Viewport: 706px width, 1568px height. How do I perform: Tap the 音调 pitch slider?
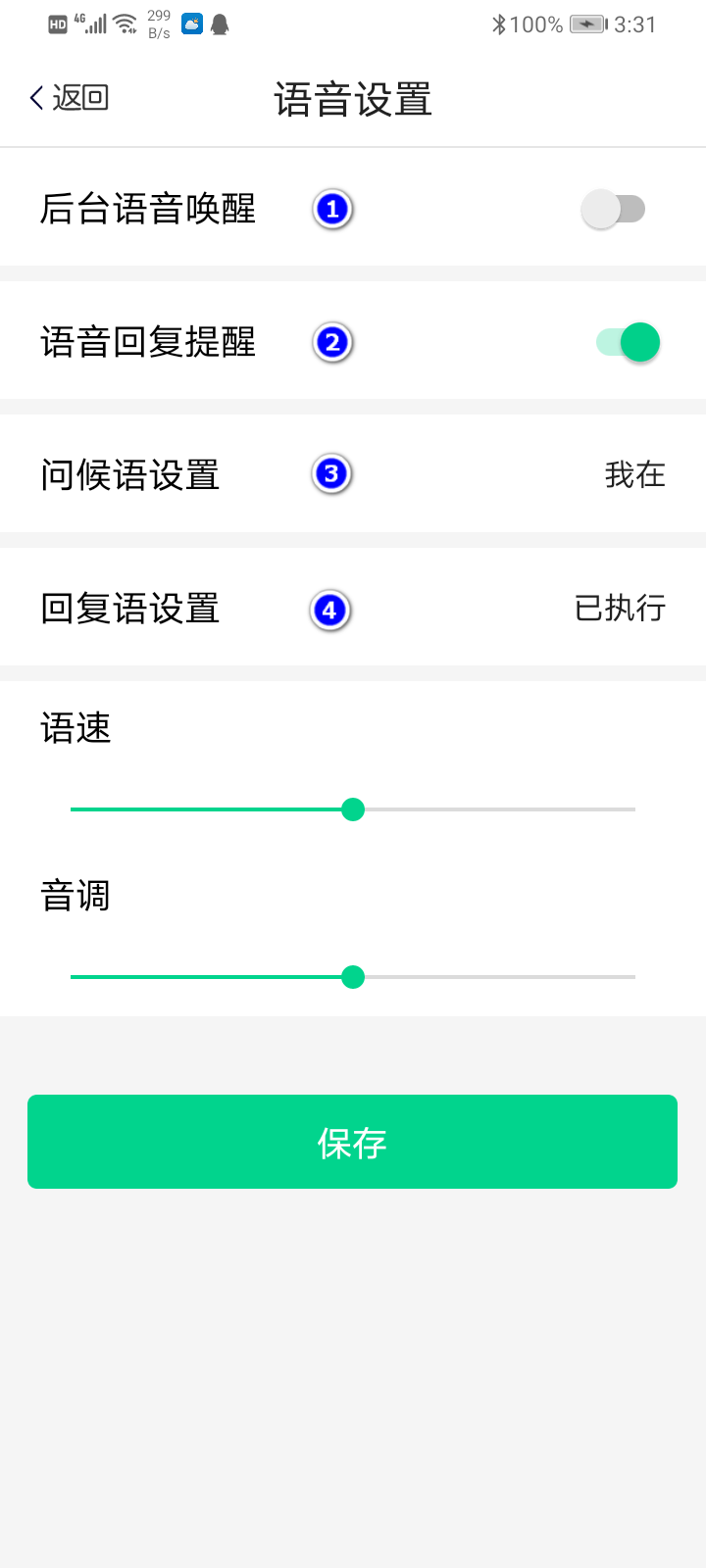pos(353,977)
